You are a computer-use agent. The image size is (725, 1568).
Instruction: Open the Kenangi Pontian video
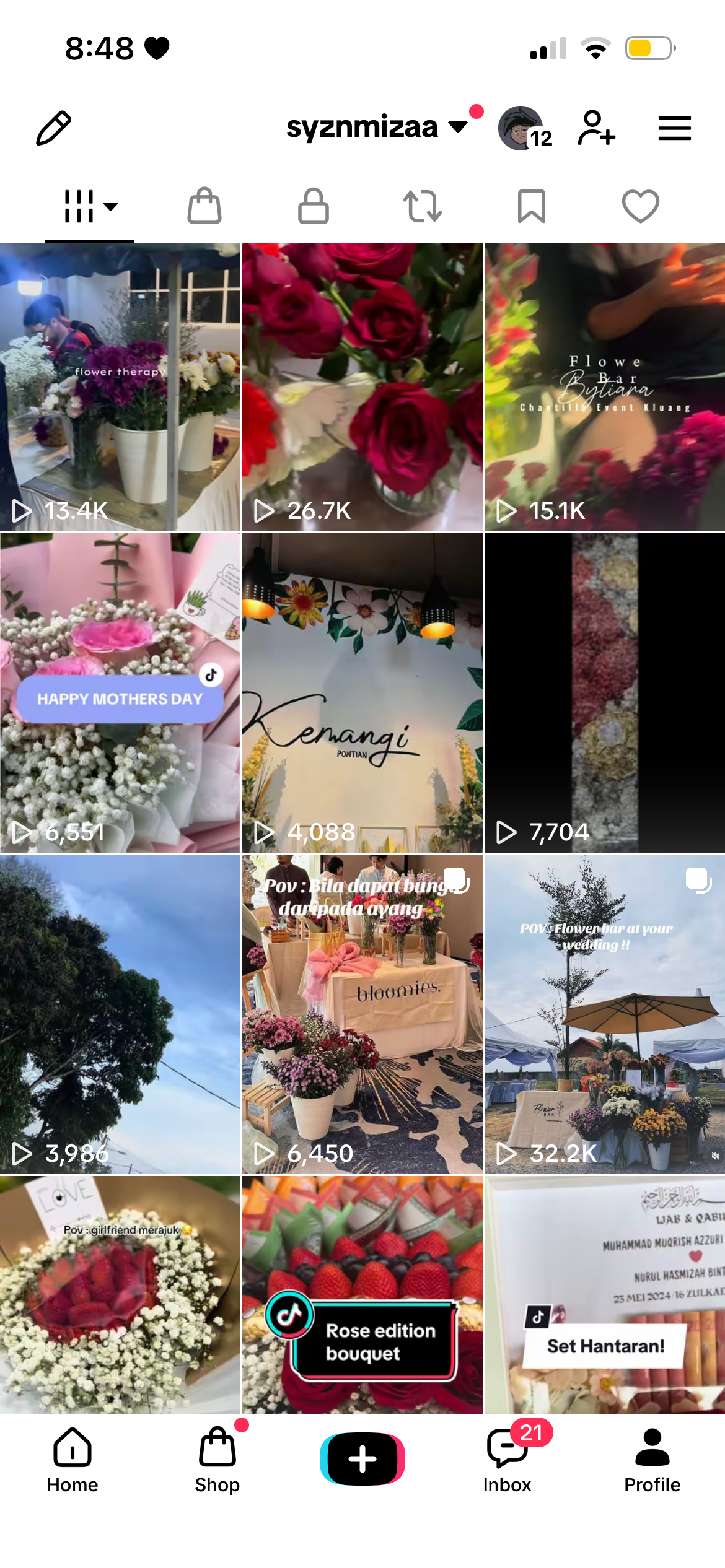362,693
